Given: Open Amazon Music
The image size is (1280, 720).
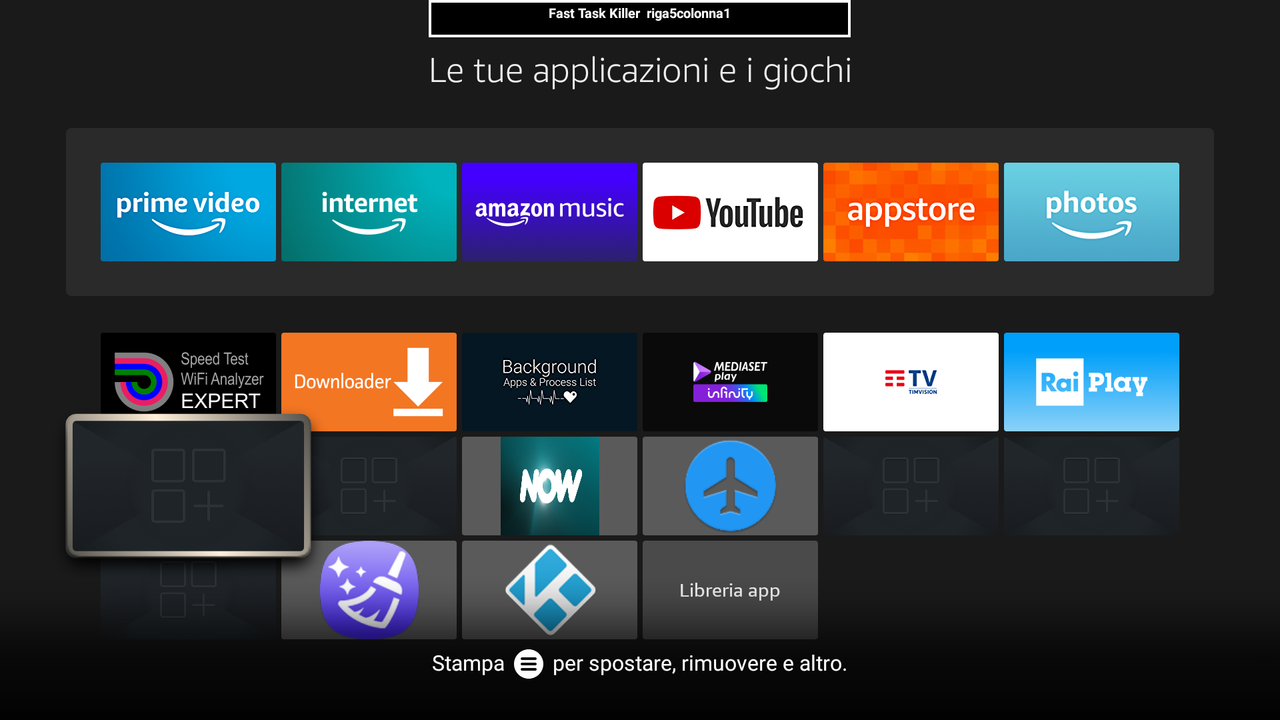Looking at the screenshot, I should 549,212.
